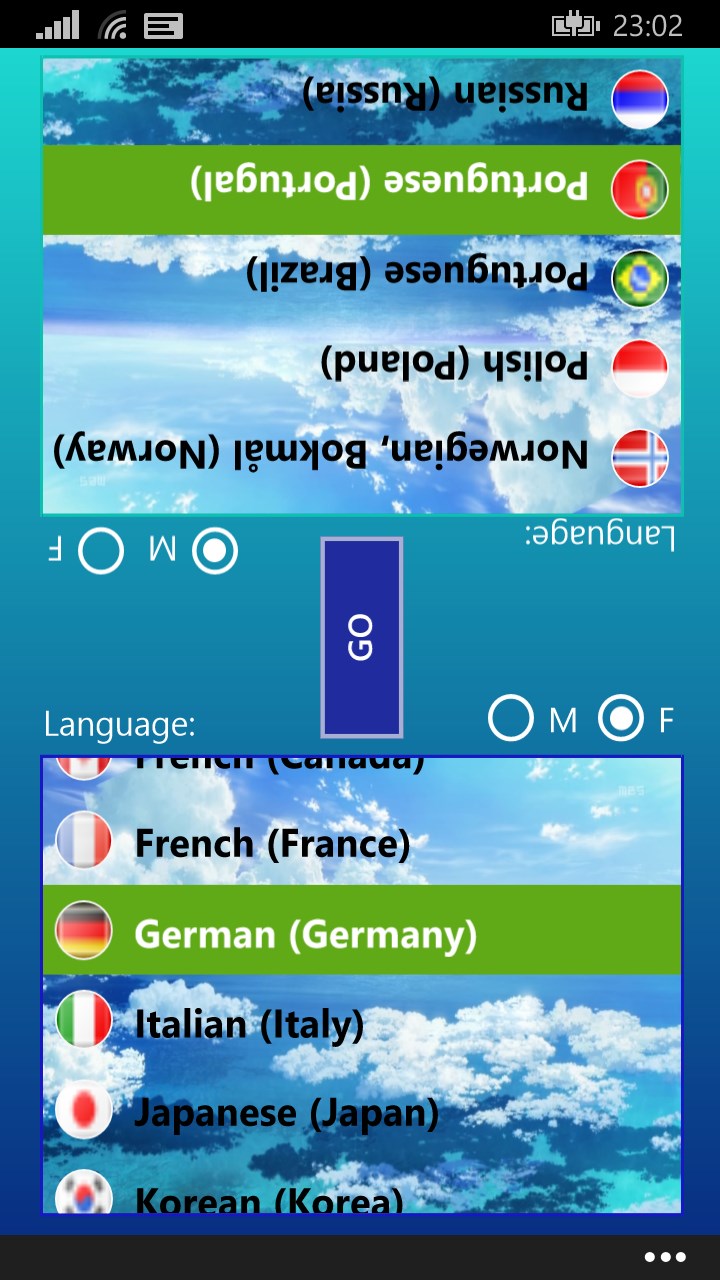Select F radio button for the bottom panel
Screen dimensions: 720x1280
click(621, 719)
